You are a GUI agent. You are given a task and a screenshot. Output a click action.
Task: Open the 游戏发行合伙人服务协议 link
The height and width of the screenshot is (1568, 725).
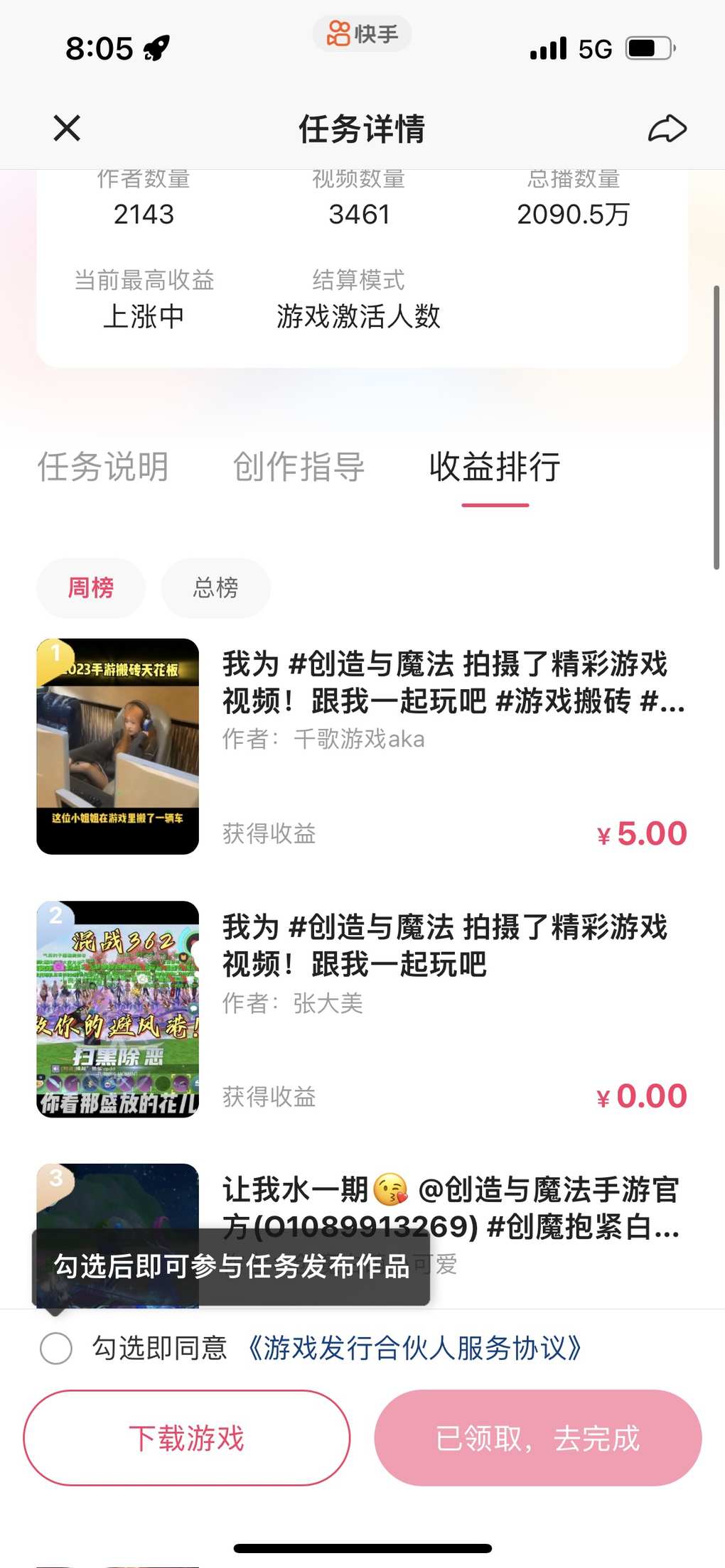pyautogui.click(x=414, y=1348)
